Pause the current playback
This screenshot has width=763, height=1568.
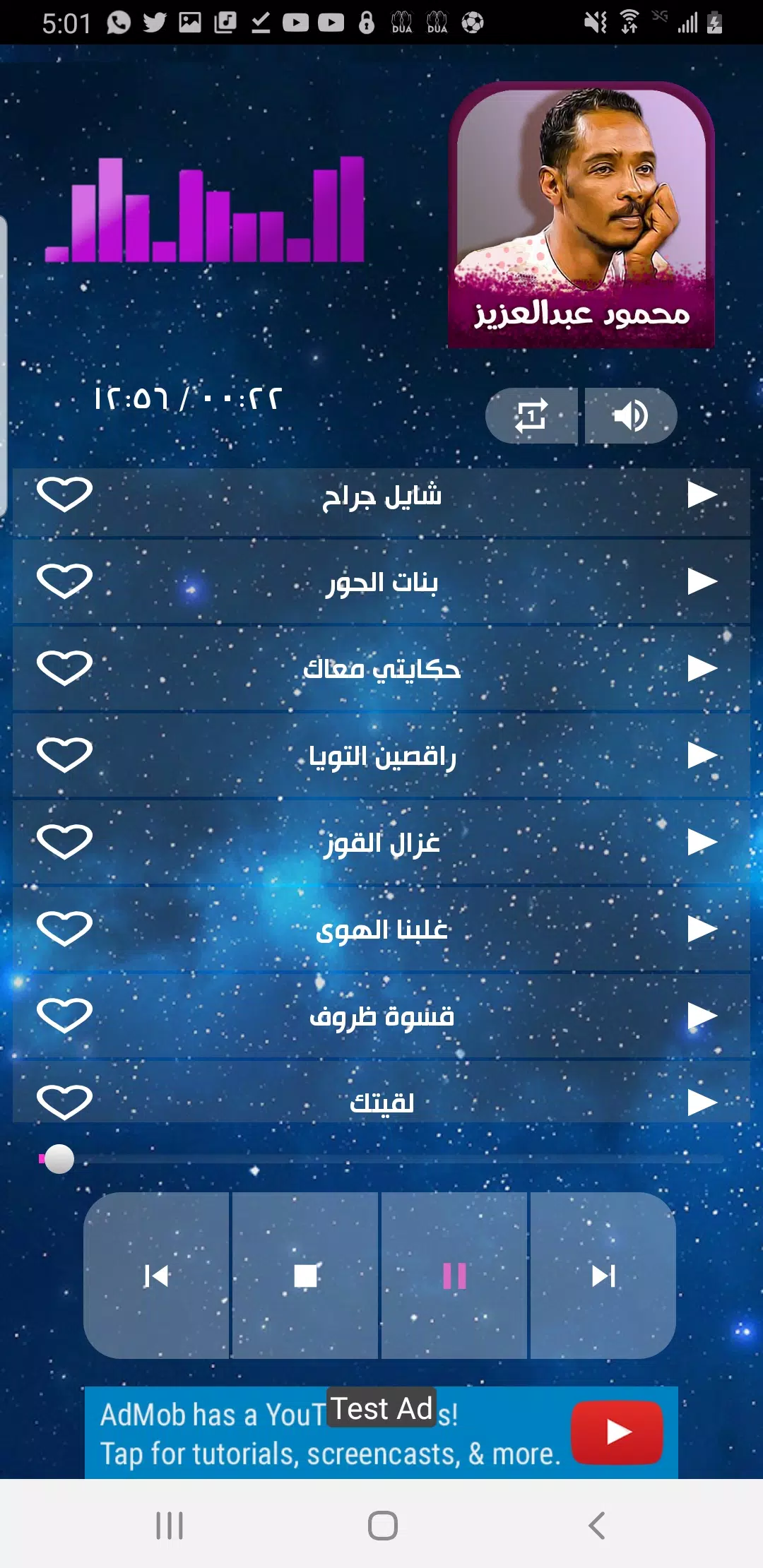pos(454,1276)
